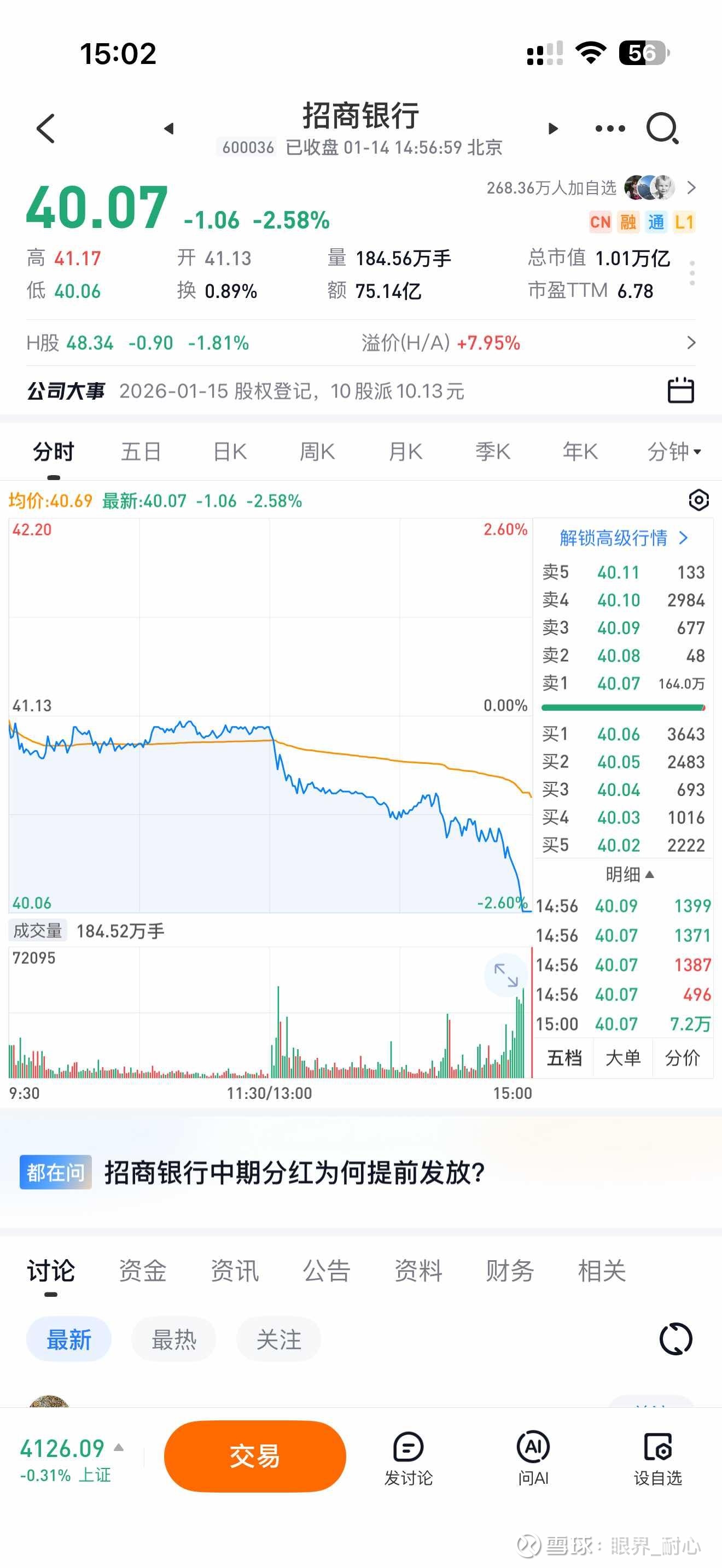Image resolution: width=722 pixels, height=1568 pixels.
Task: Open the search magnifier icon
Action: tap(662, 128)
